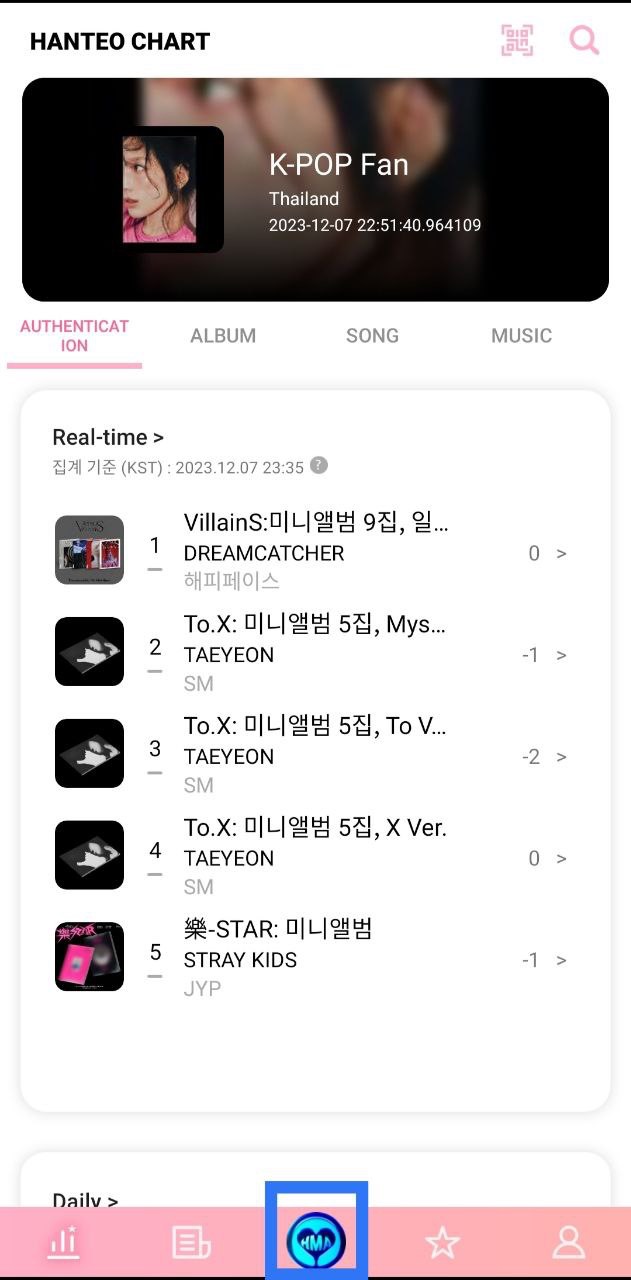631x1280 pixels.
Task: Select the AUTHENTICATION tab
Action: (x=75, y=337)
